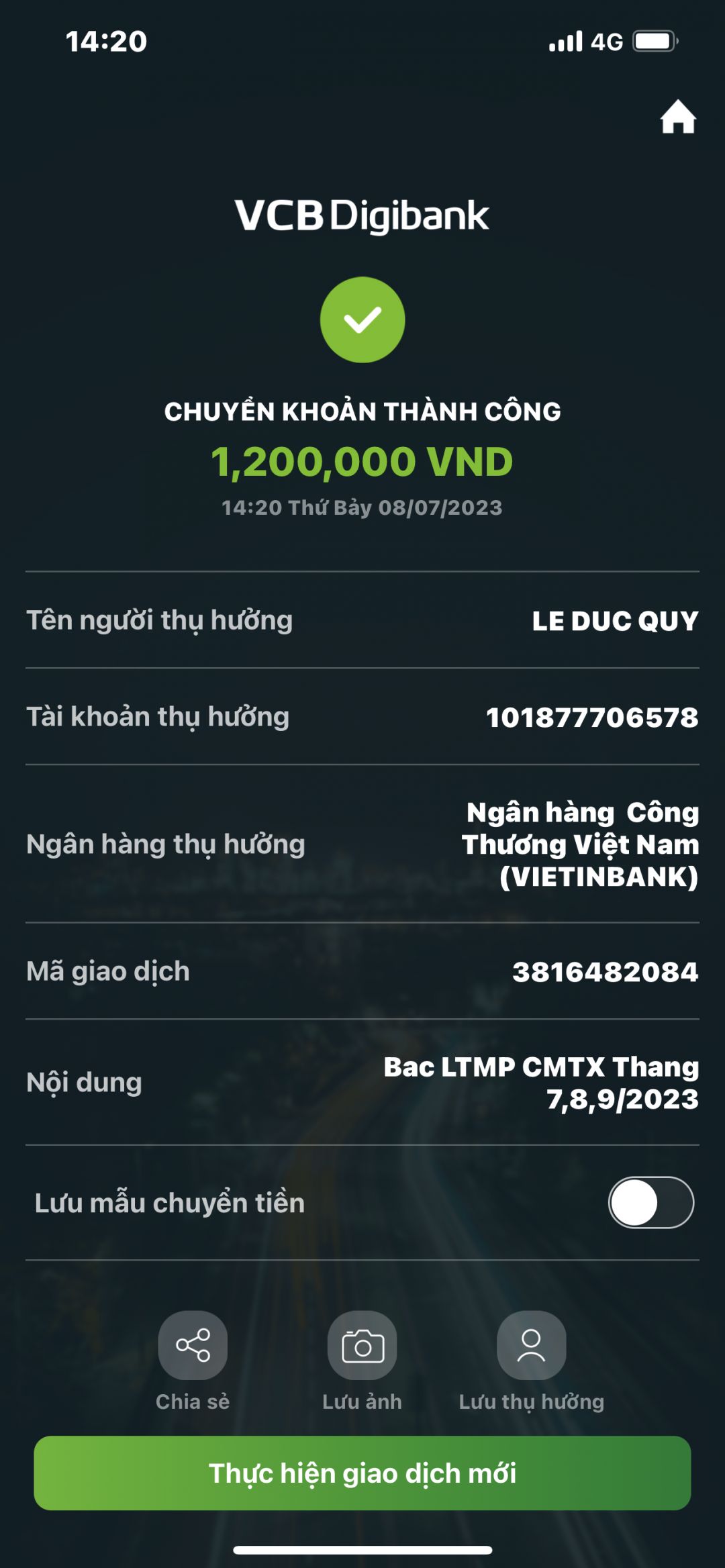Save receipt image with Lưu ảnh
This screenshot has width=725, height=1568.
(362, 1345)
